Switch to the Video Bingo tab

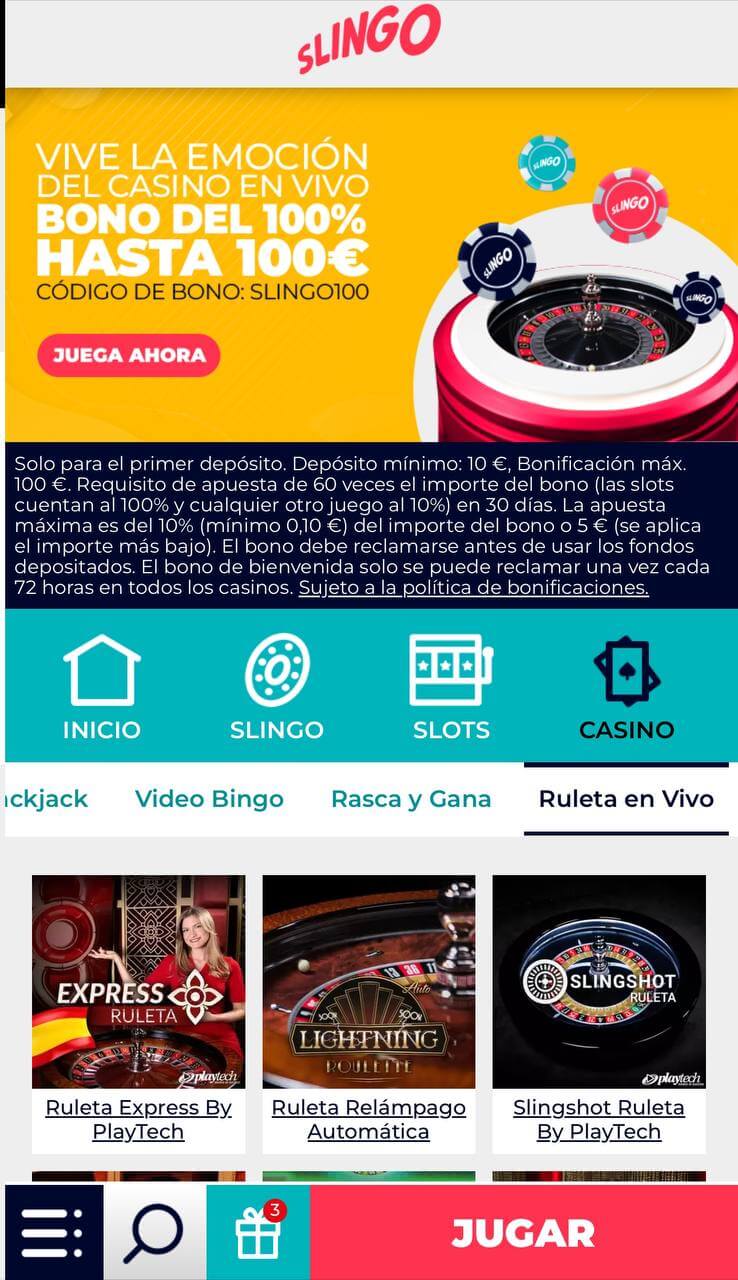pyautogui.click(x=209, y=799)
